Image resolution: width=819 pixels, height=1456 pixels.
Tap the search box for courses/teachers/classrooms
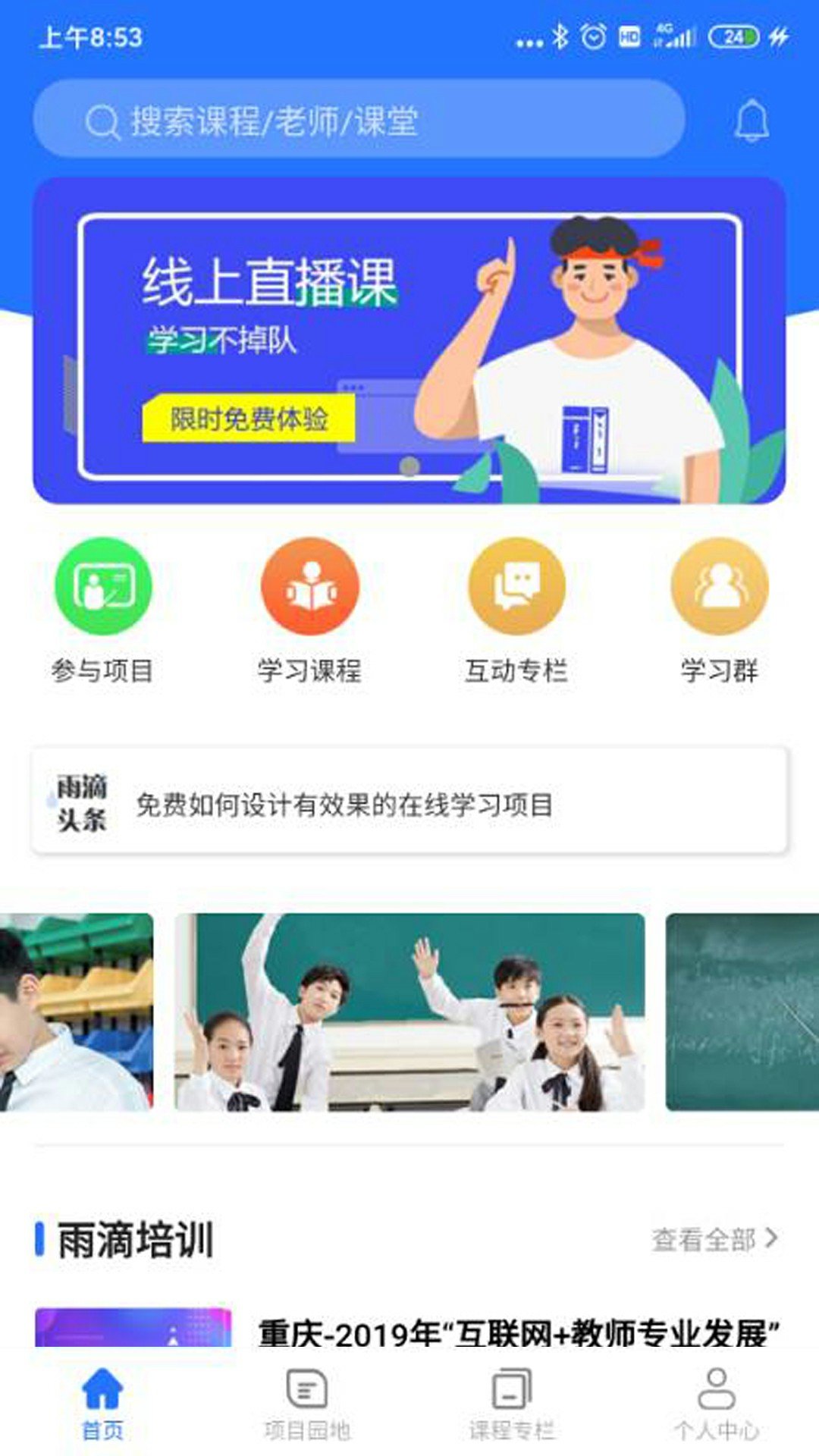(x=359, y=120)
